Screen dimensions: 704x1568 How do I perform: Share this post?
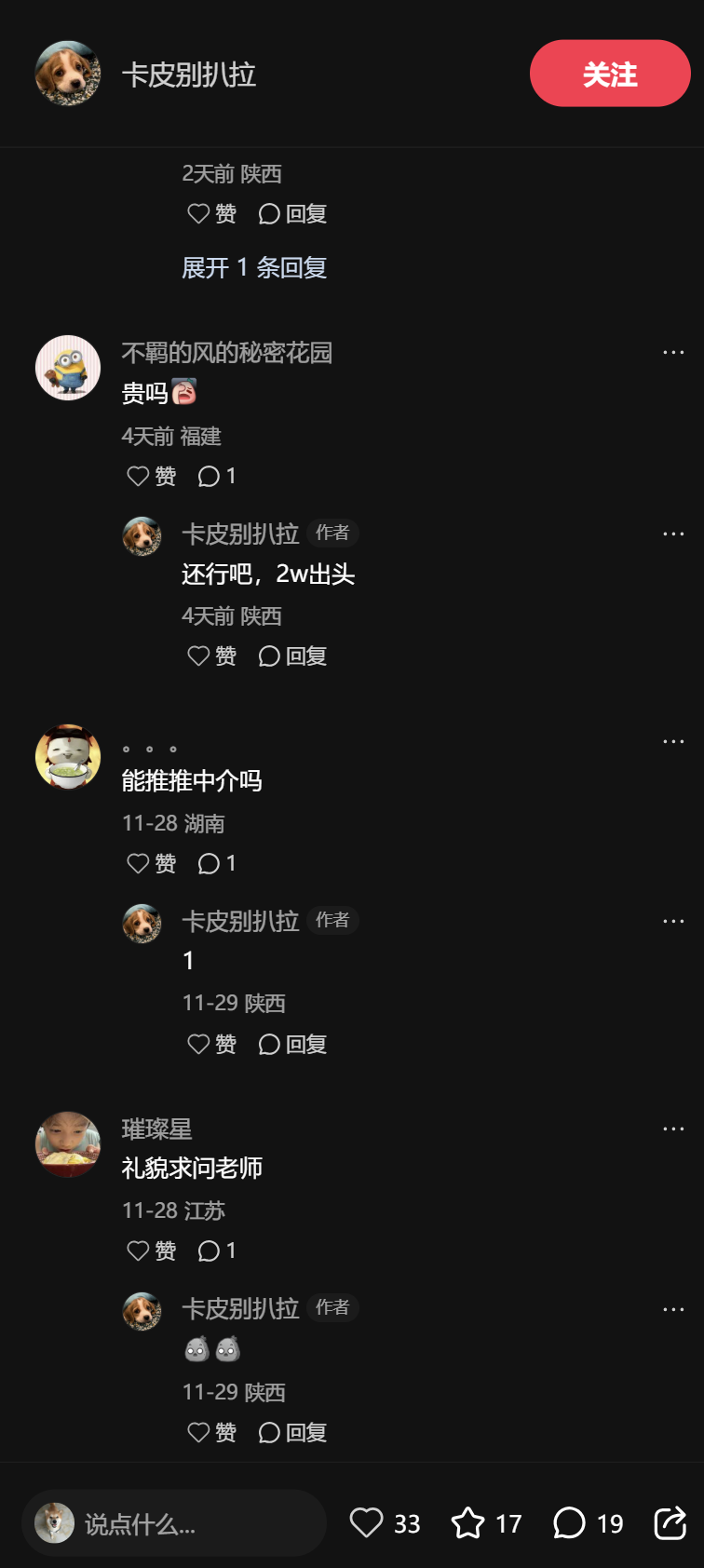[670, 1523]
